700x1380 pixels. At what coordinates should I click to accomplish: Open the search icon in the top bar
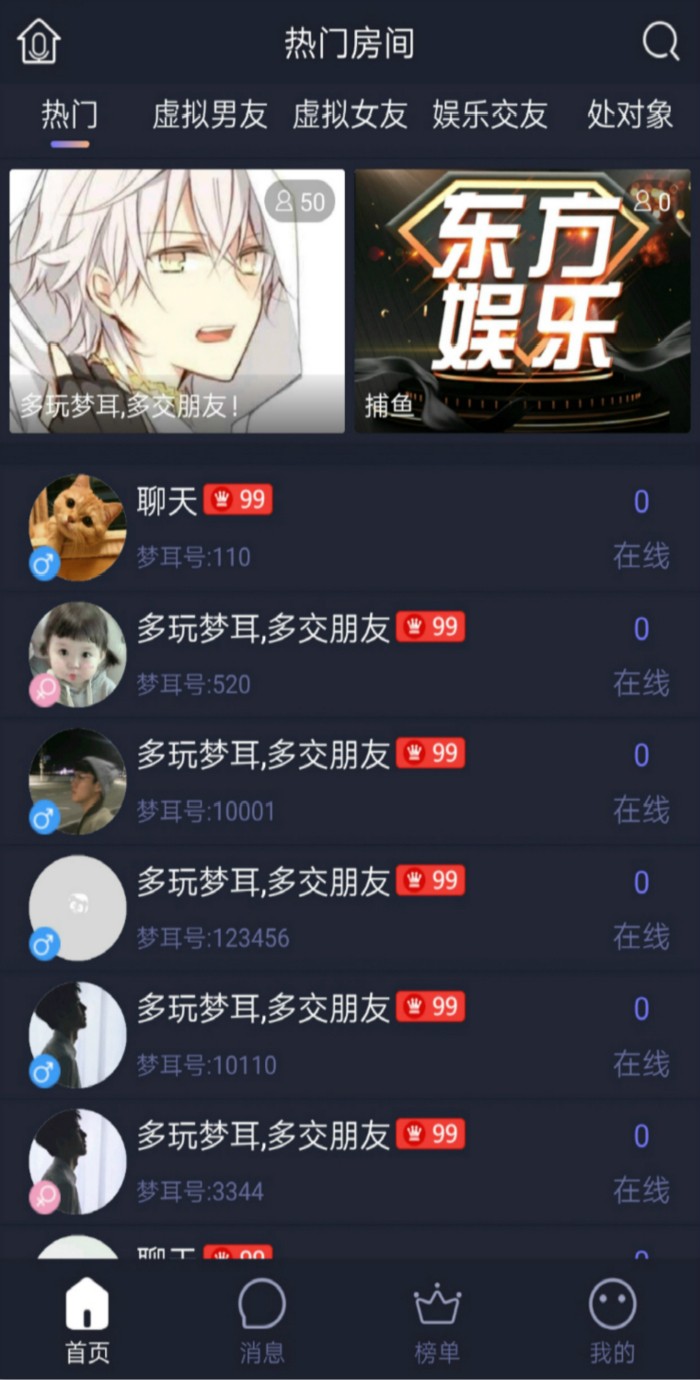click(660, 42)
